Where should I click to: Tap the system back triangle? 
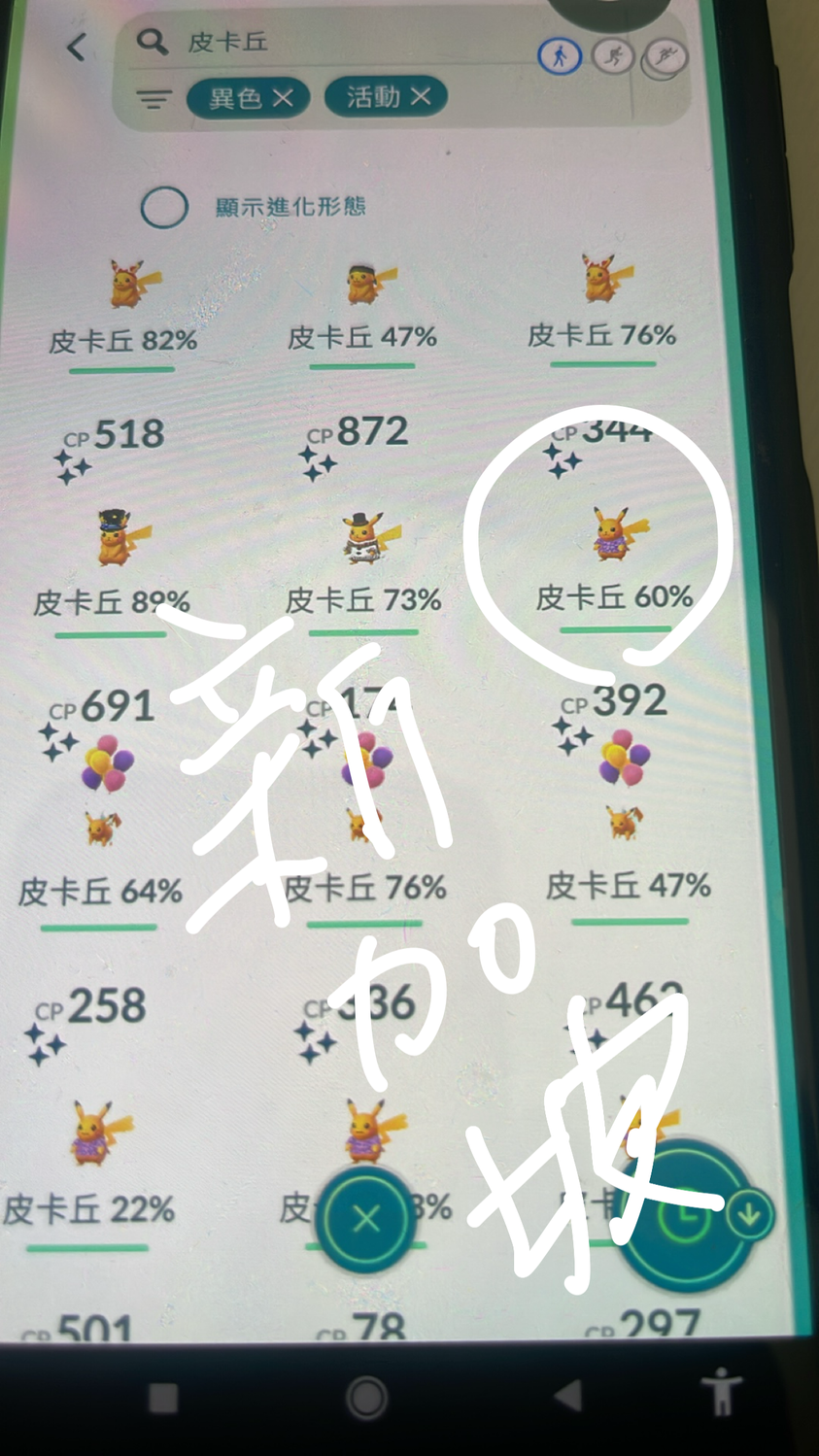coord(568,1396)
